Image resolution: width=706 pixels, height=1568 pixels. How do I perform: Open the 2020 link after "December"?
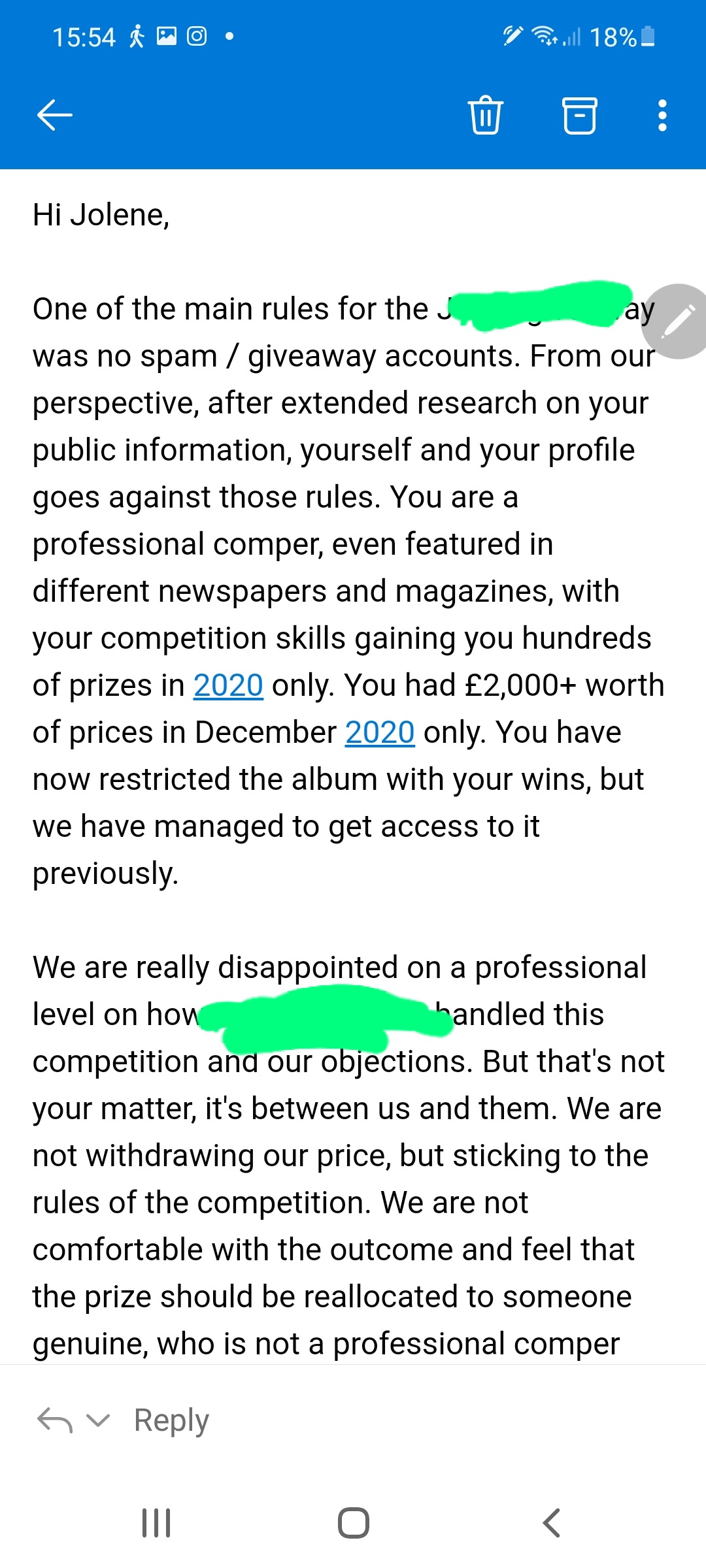379,732
